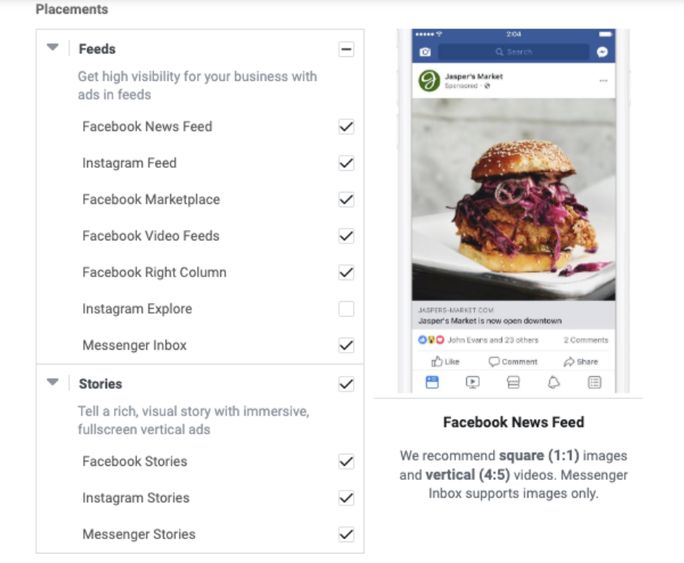Screen dimensions: 684x563
Task: Deselect the Instagram Feed checkbox
Action: point(346,163)
